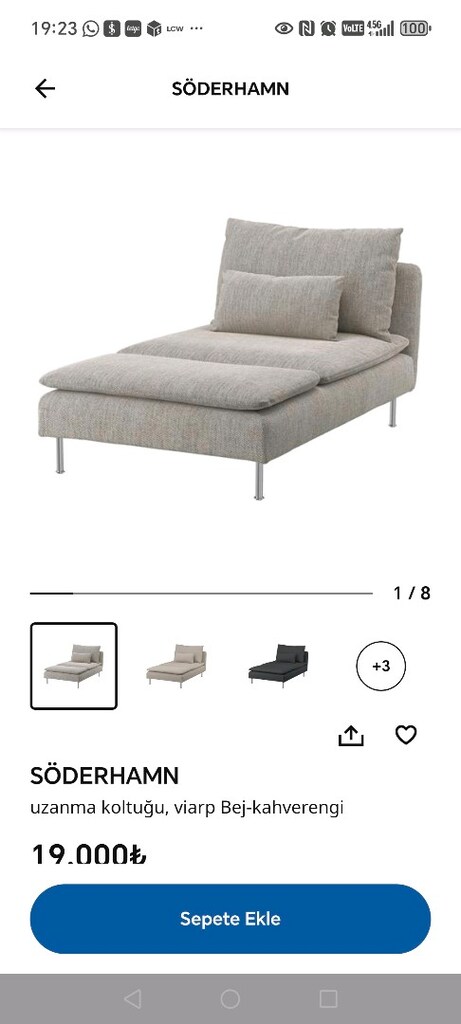This screenshot has width=461, height=1024.
Task: Show the +3 more color options
Action: (x=381, y=666)
